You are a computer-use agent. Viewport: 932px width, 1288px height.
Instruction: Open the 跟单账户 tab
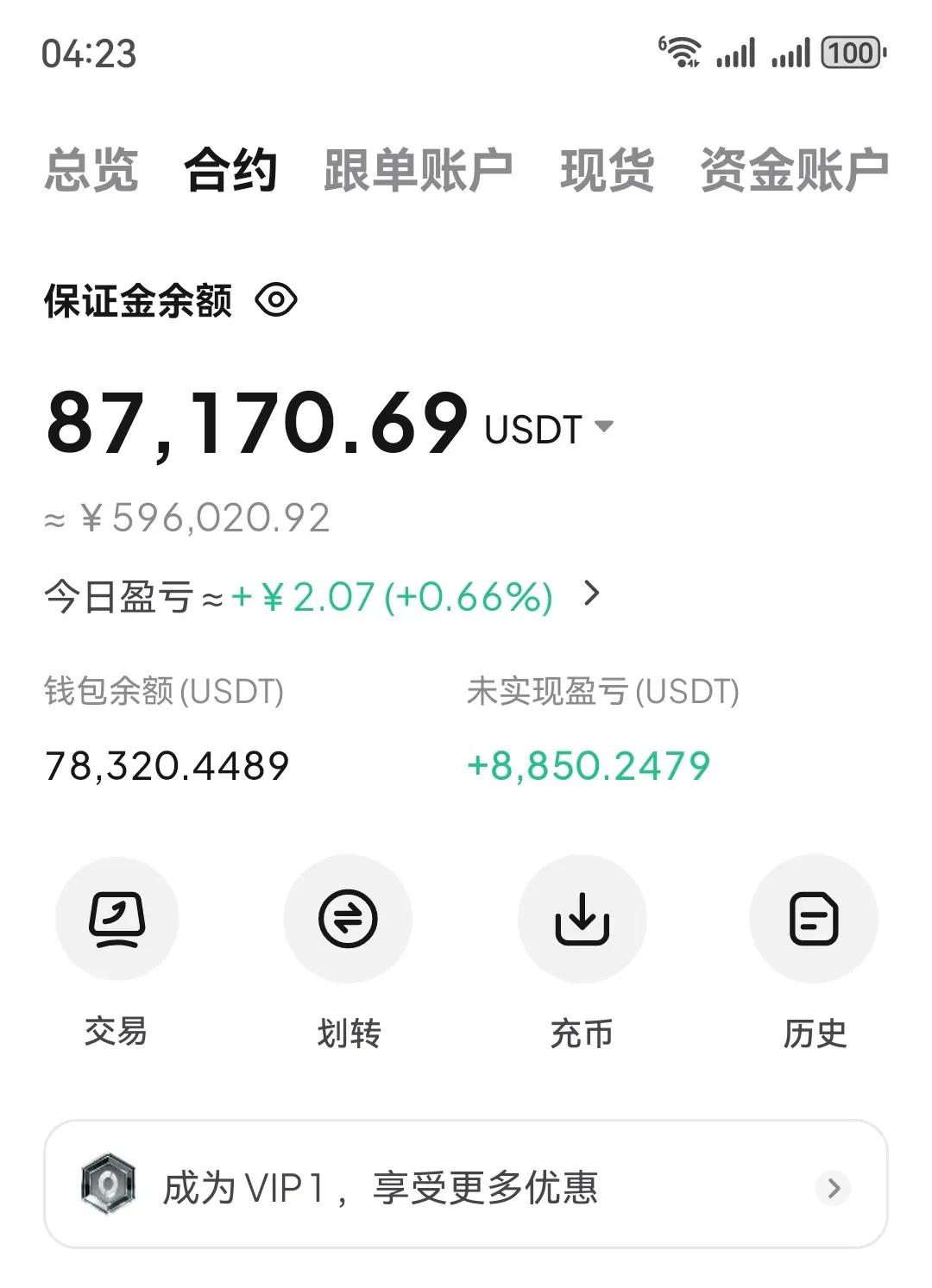pyautogui.click(x=419, y=170)
